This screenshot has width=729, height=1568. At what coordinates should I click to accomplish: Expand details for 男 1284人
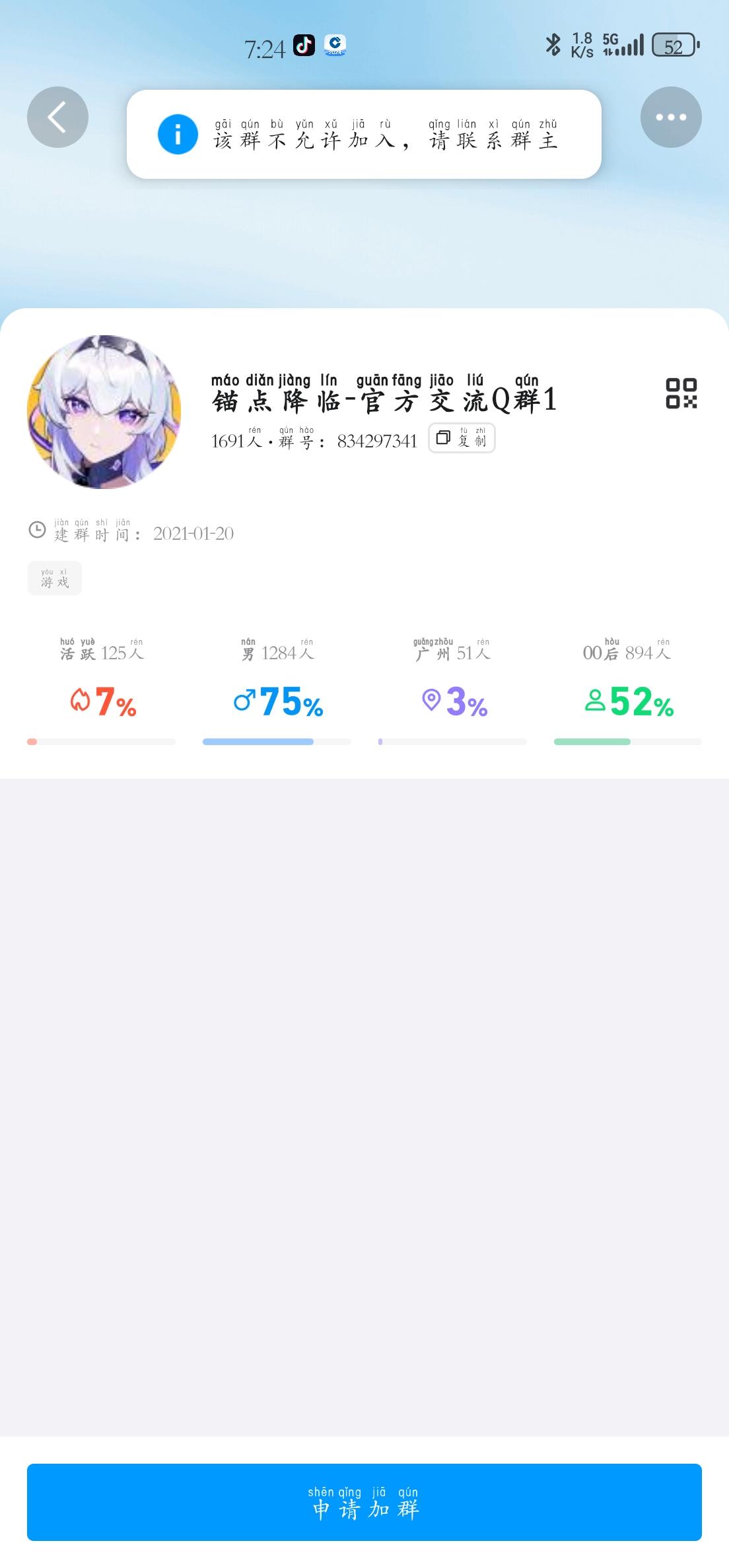point(278,652)
